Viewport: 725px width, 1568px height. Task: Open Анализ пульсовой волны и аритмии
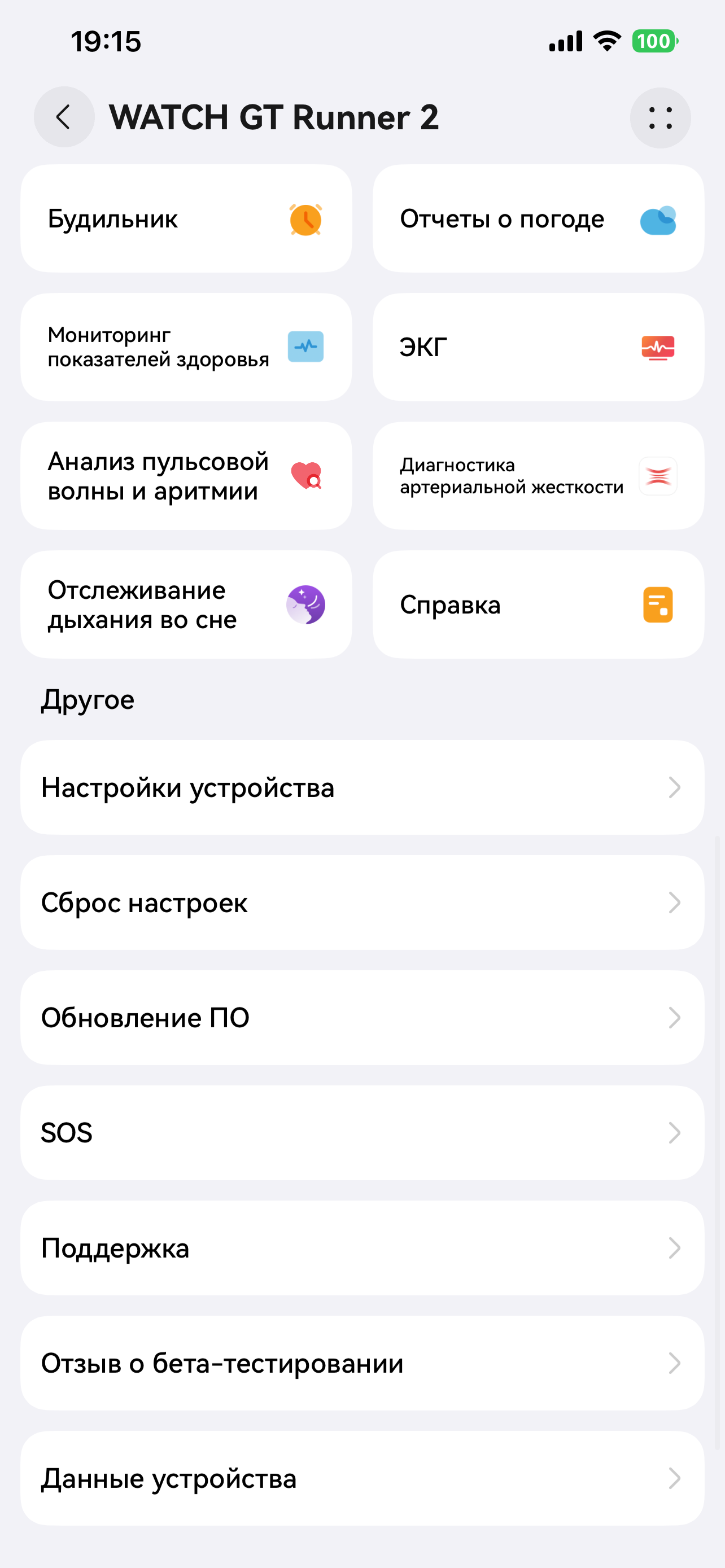tap(186, 476)
